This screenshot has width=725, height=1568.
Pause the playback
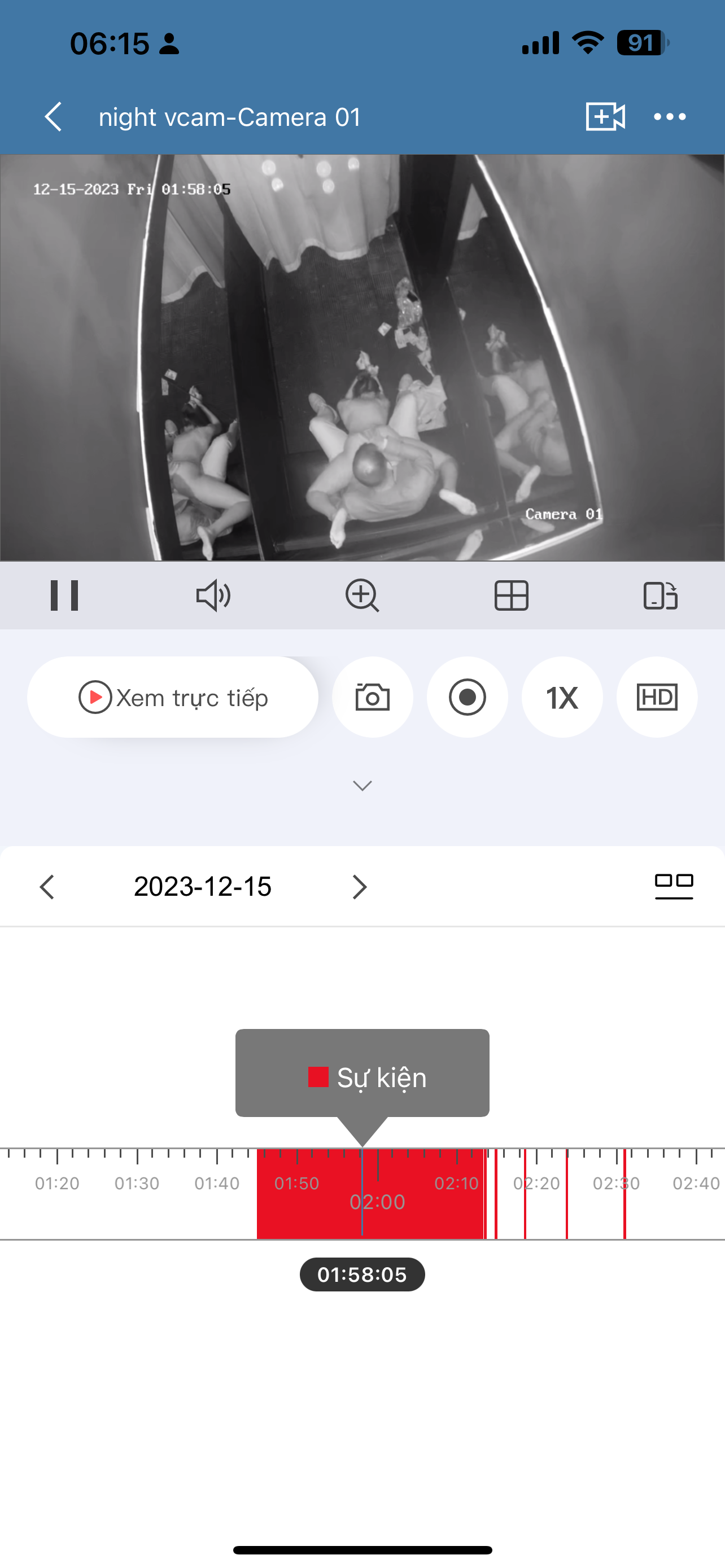coord(64,595)
